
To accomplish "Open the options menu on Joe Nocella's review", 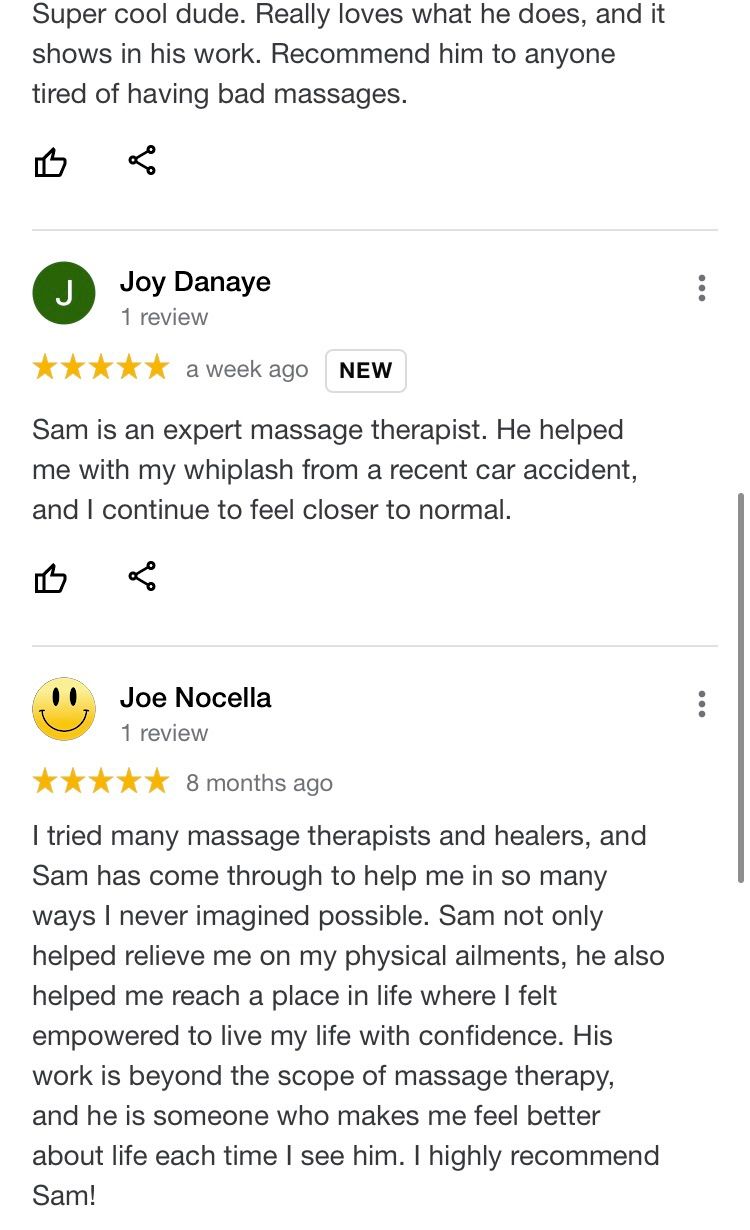I will tap(702, 704).
